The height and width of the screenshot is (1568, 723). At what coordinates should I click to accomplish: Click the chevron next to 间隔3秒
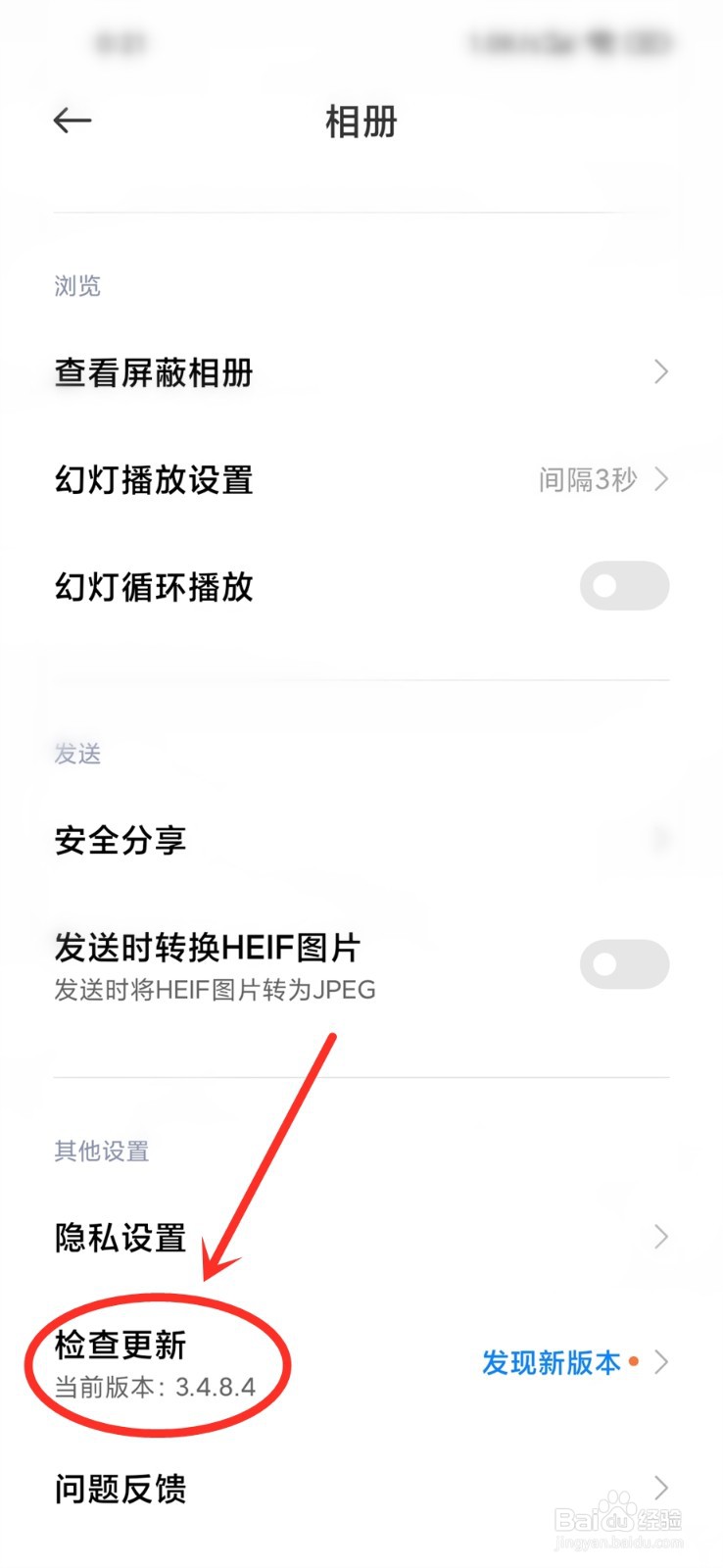point(664,480)
